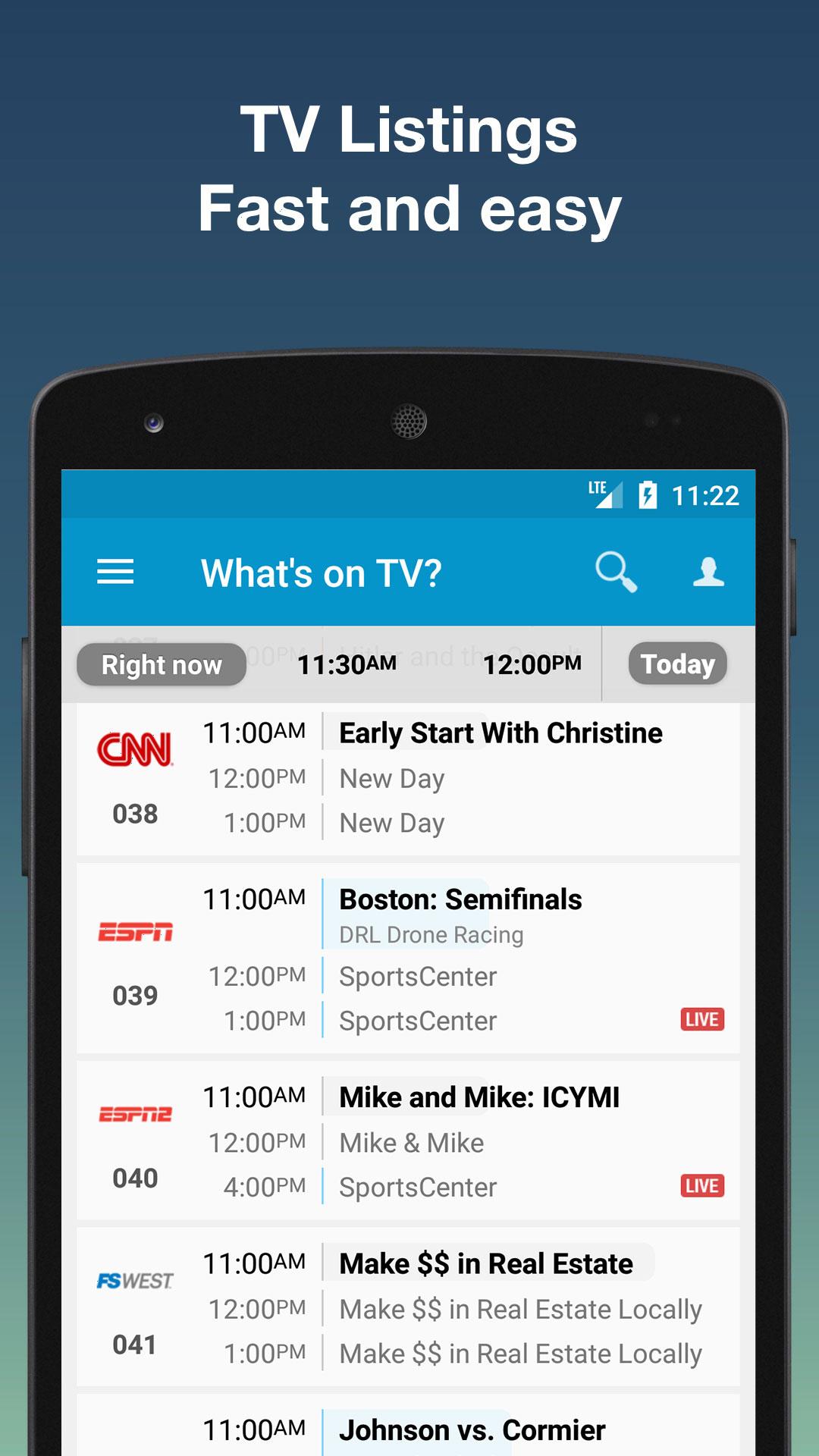Tap the FS WEST channel logo

(136, 1282)
